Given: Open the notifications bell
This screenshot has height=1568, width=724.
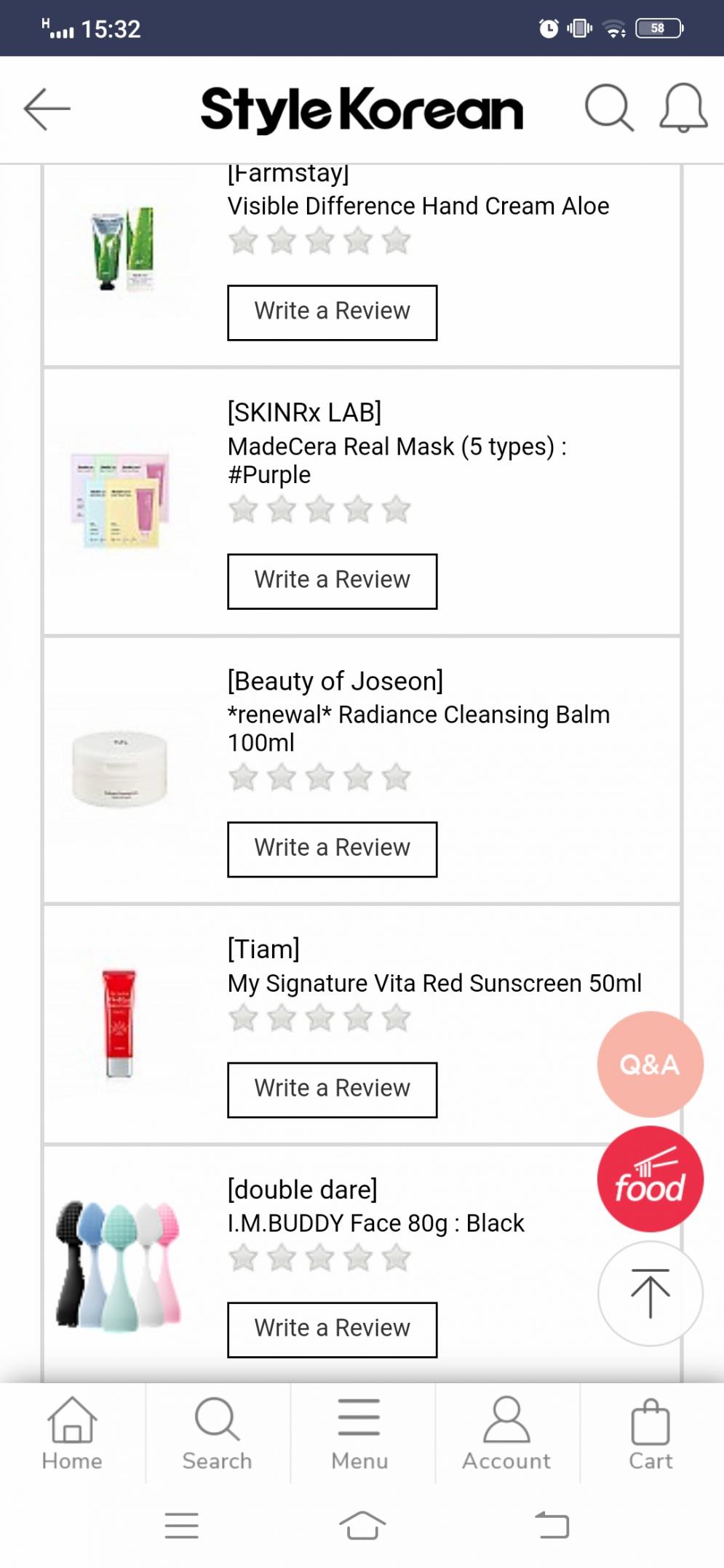Looking at the screenshot, I should pyautogui.click(x=683, y=108).
